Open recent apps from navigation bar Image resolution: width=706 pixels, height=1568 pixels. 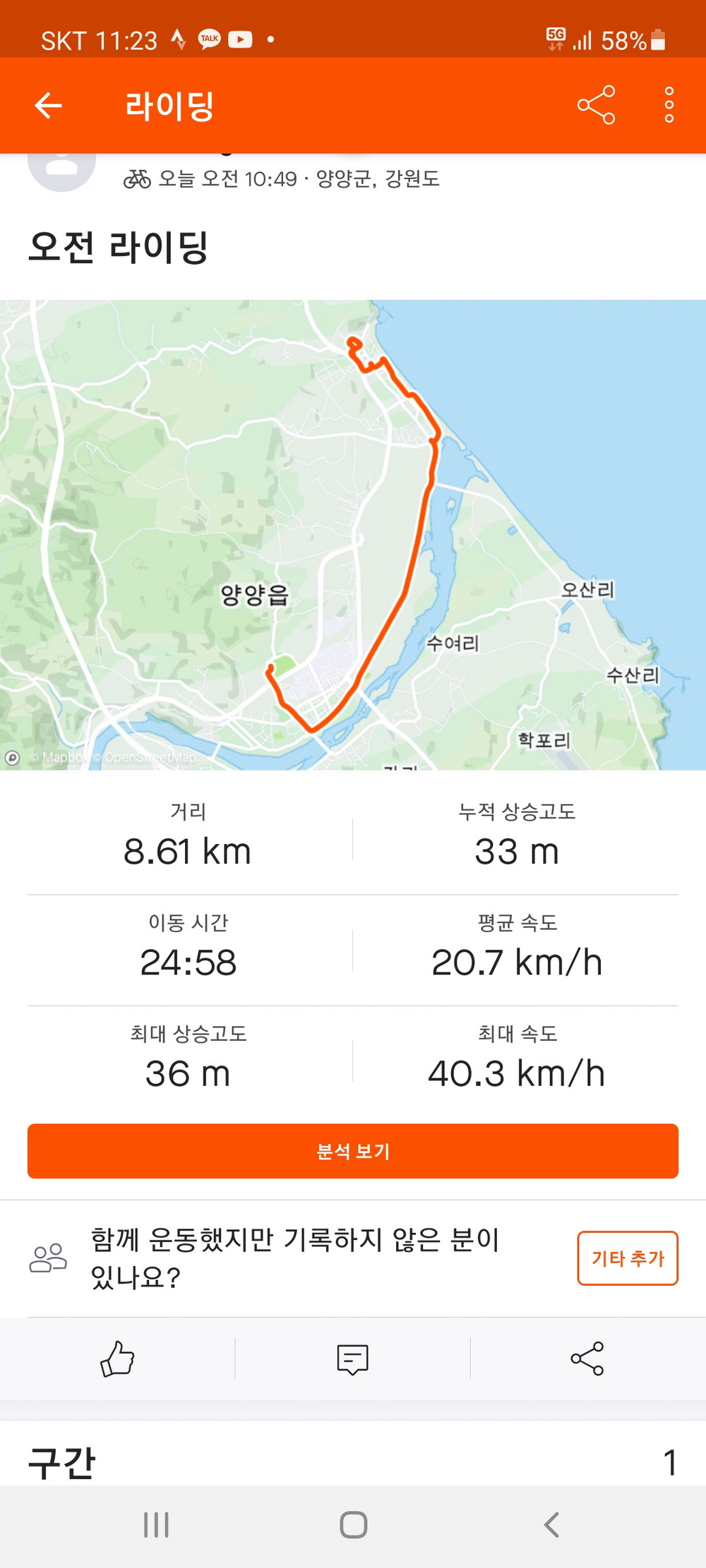(156, 1525)
